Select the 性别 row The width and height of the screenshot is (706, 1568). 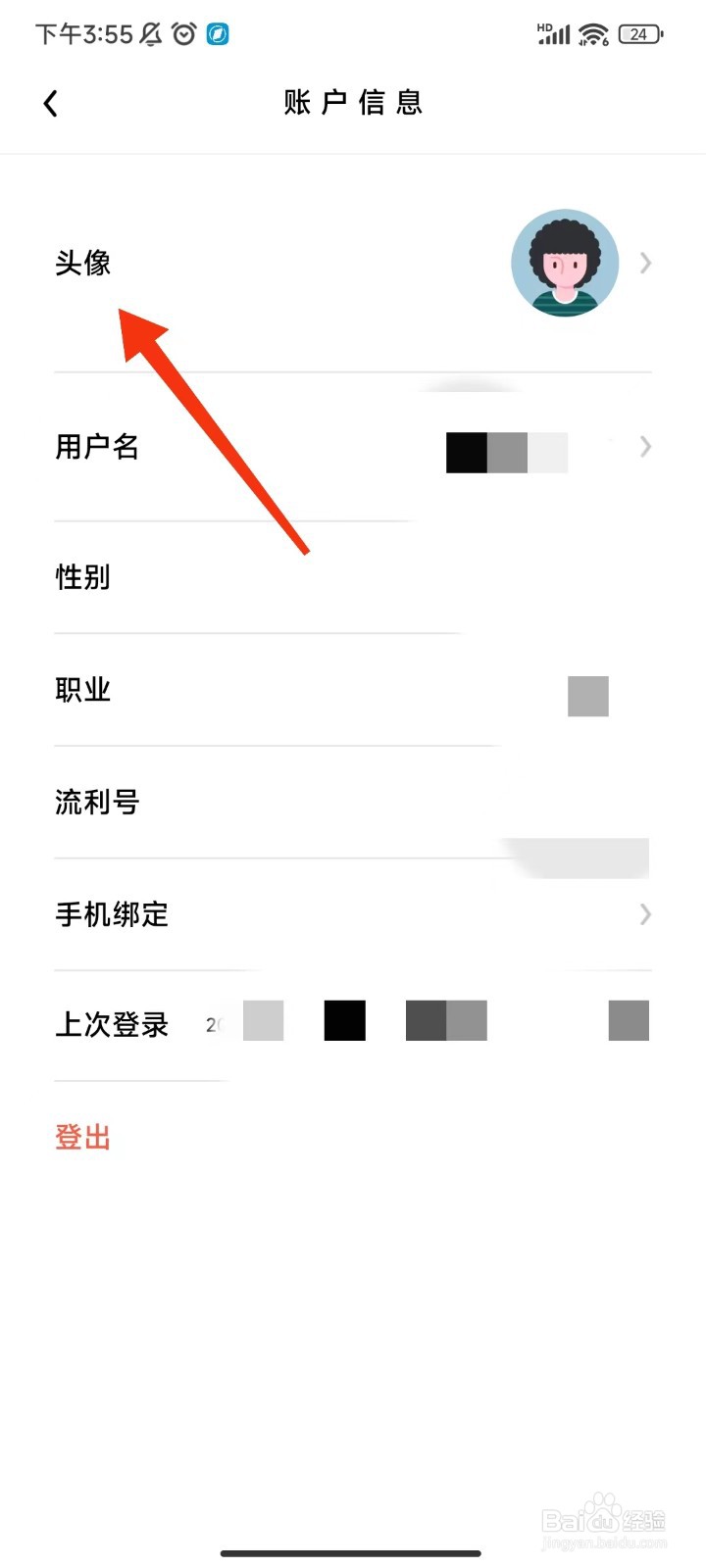pyautogui.click(x=82, y=577)
